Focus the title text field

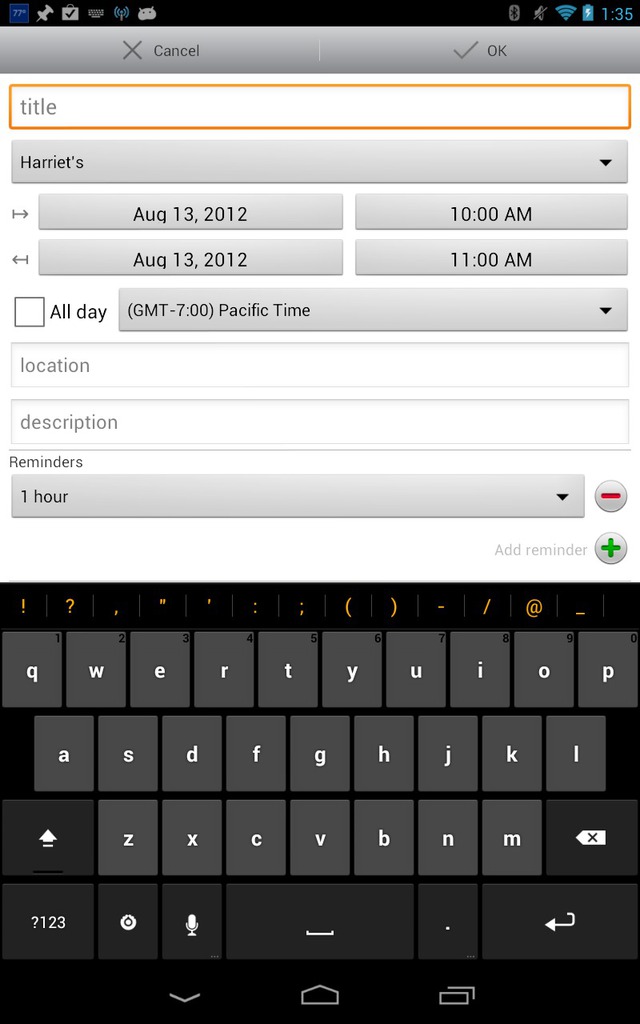pyautogui.click(x=320, y=107)
